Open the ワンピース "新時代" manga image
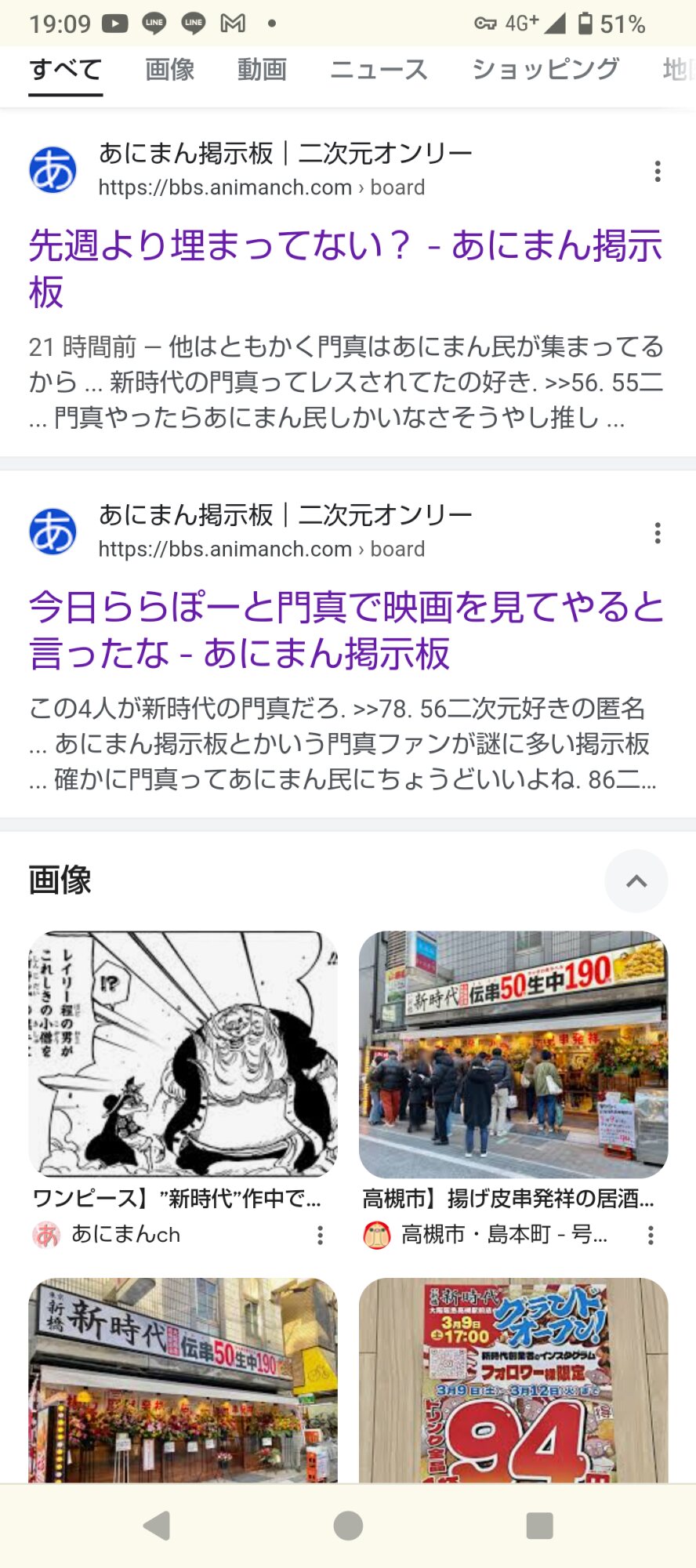This screenshot has height=1568, width=696. [x=183, y=1054]
